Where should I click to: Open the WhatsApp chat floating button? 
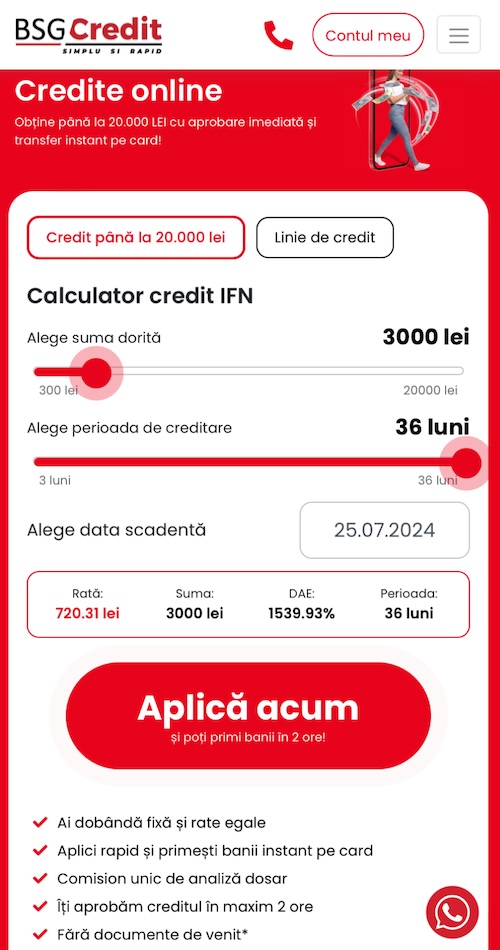452,912
